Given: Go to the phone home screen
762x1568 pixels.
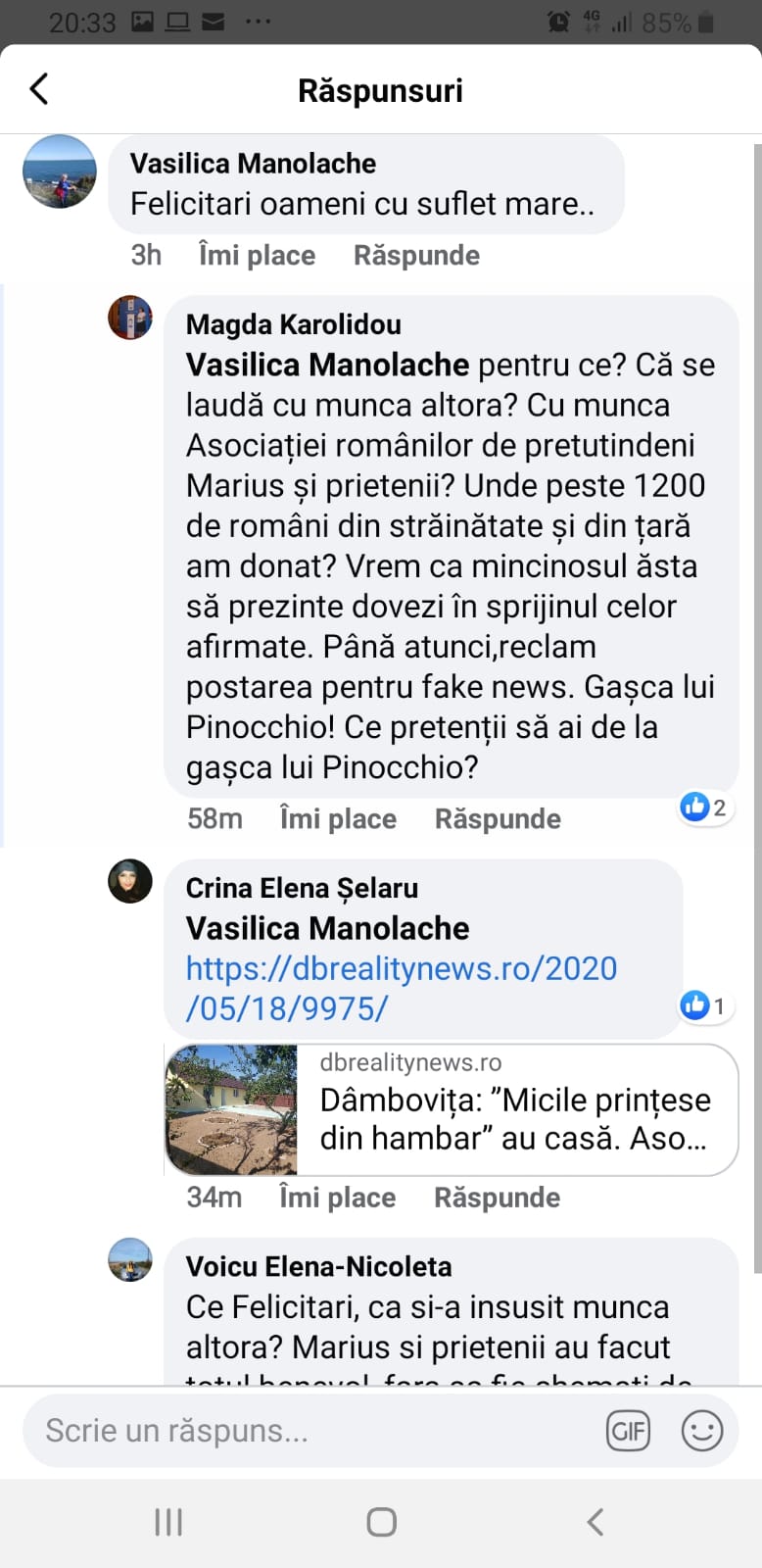Looking at the screenshot, I should (x=381, y=1522).
